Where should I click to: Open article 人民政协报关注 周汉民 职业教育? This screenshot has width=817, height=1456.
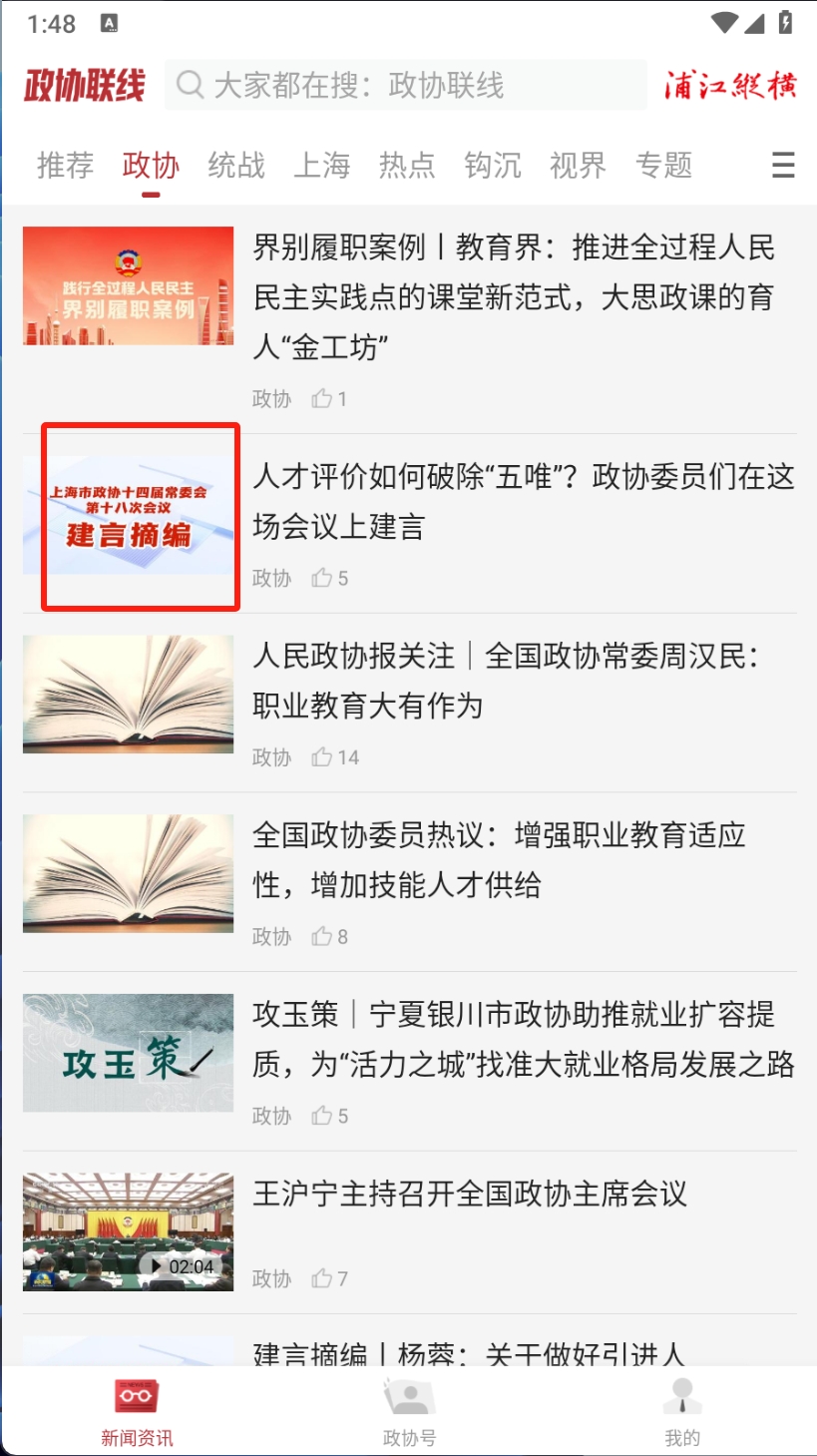point(506,681)
